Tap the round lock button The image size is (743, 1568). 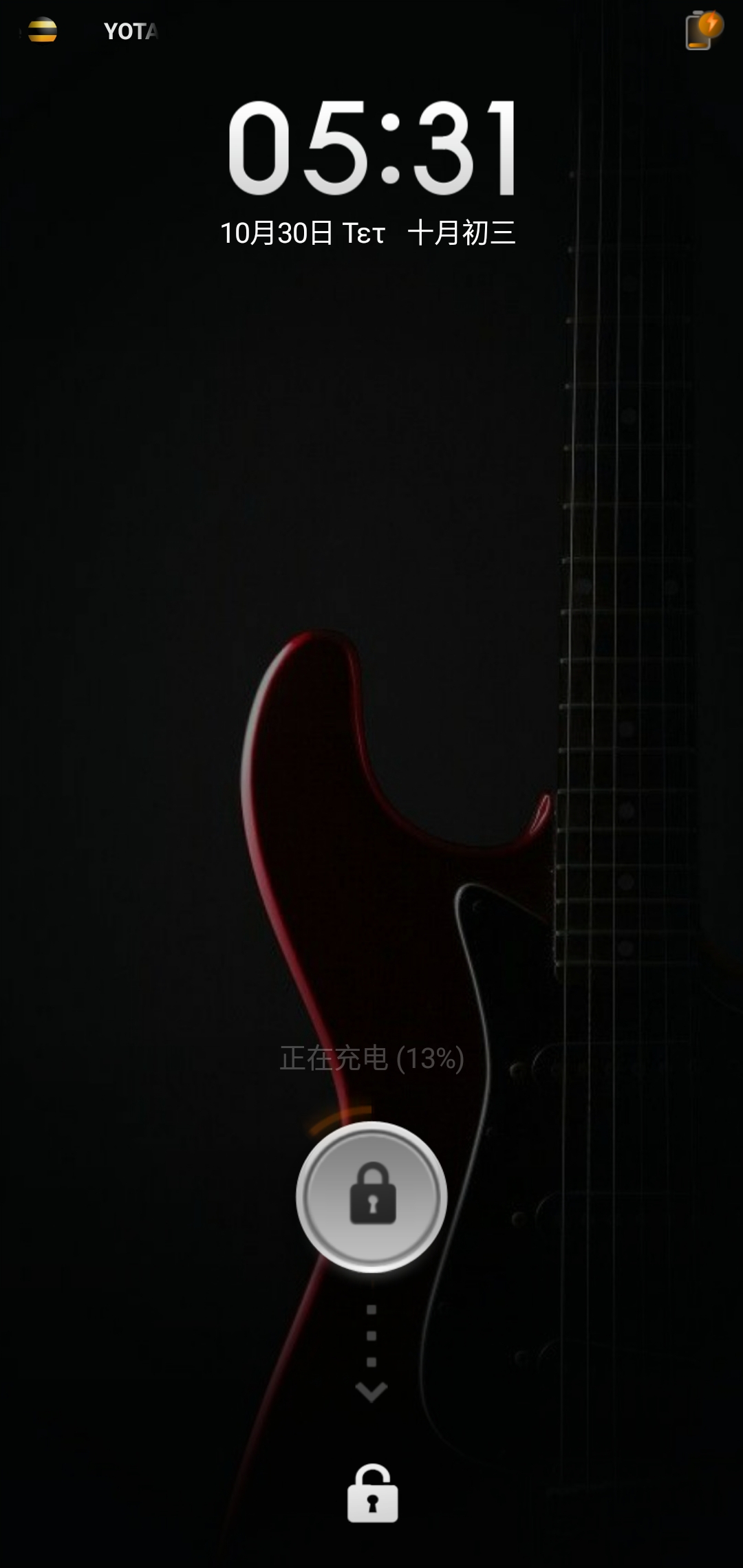[x=371, y=1197]
